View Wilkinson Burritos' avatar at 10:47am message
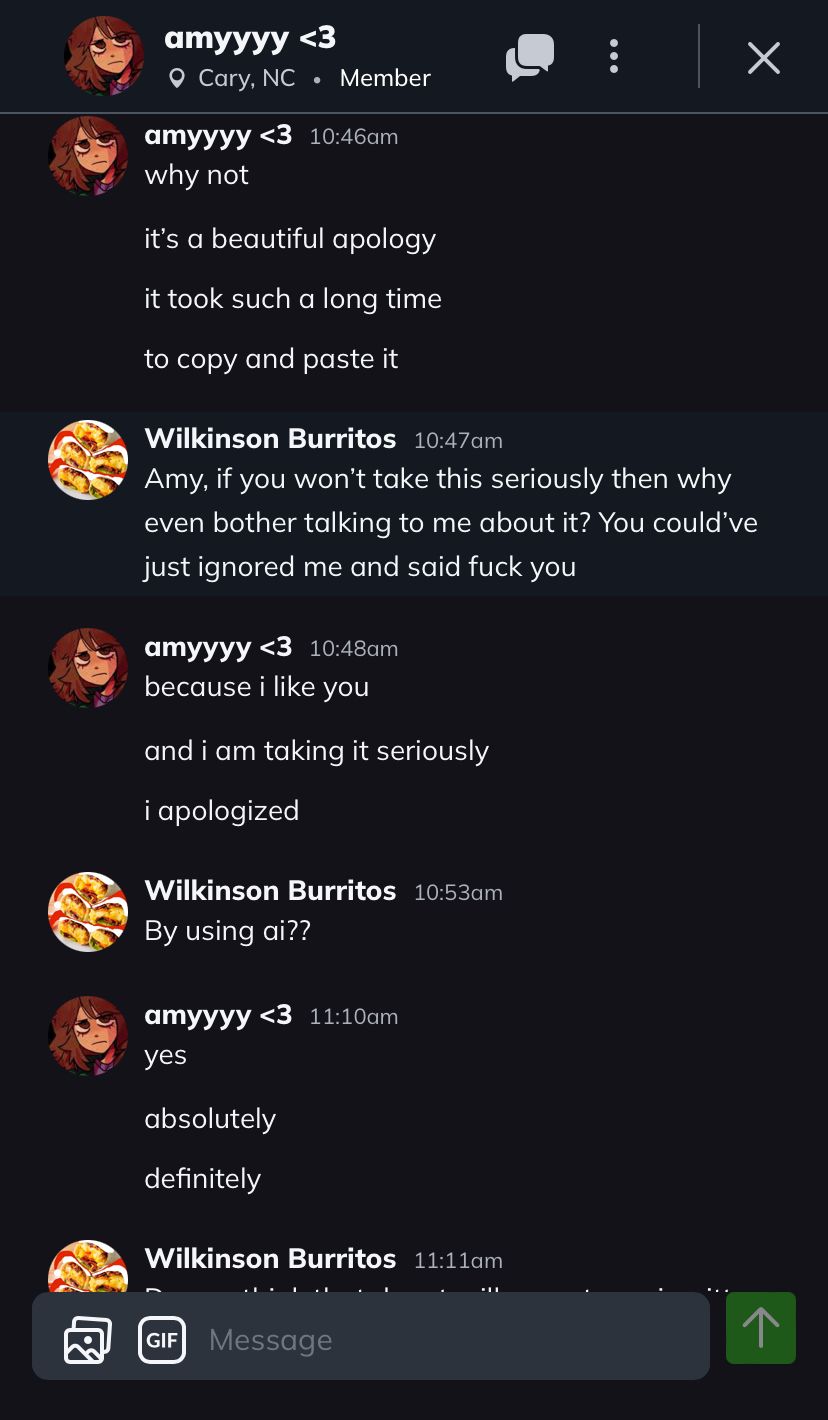The width and height of the screenshot is (828, 1420). tap(88, 460)
